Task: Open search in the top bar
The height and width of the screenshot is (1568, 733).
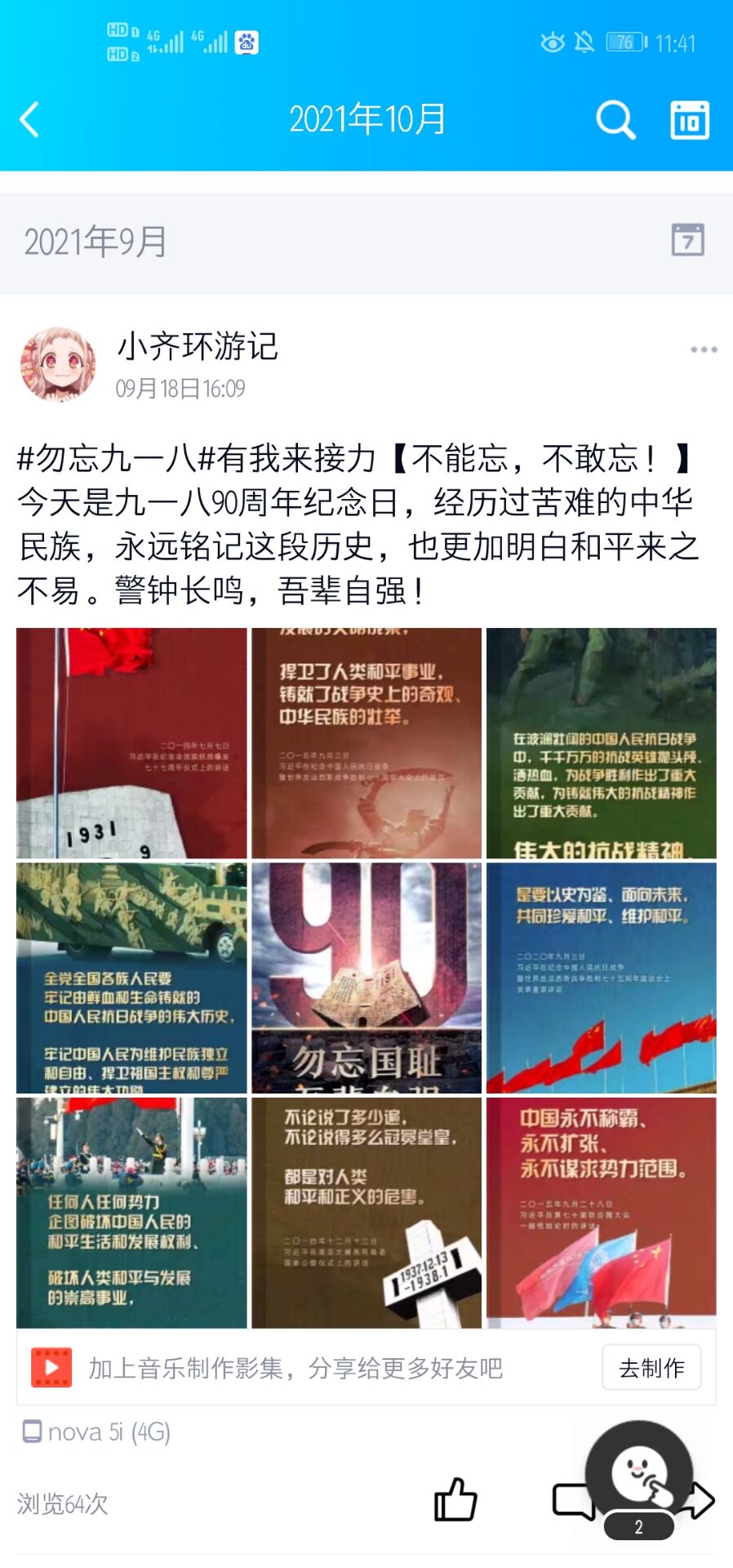Action: click(x=615, y=120)
